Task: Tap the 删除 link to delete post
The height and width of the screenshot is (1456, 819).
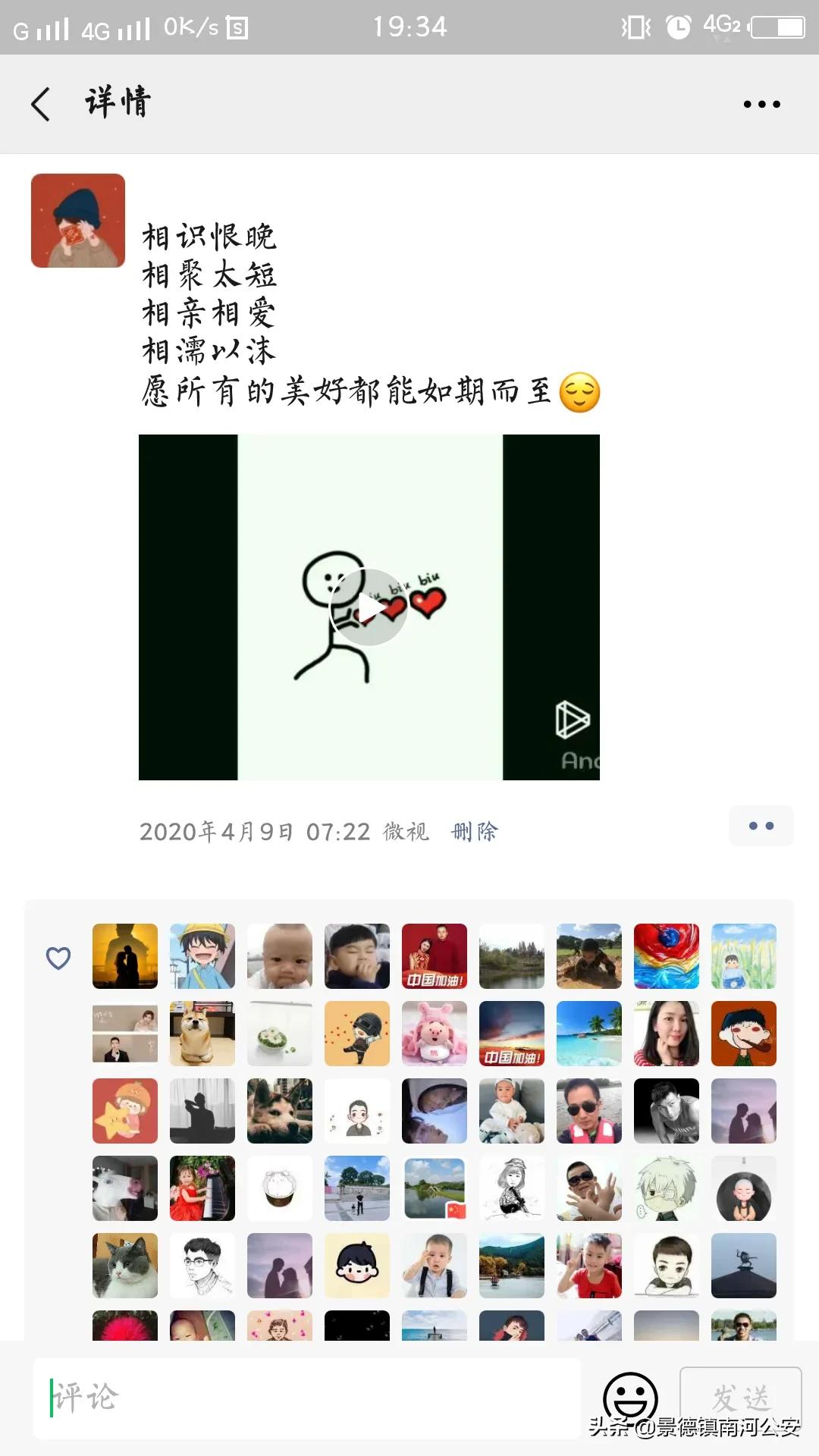Action: 475,832
